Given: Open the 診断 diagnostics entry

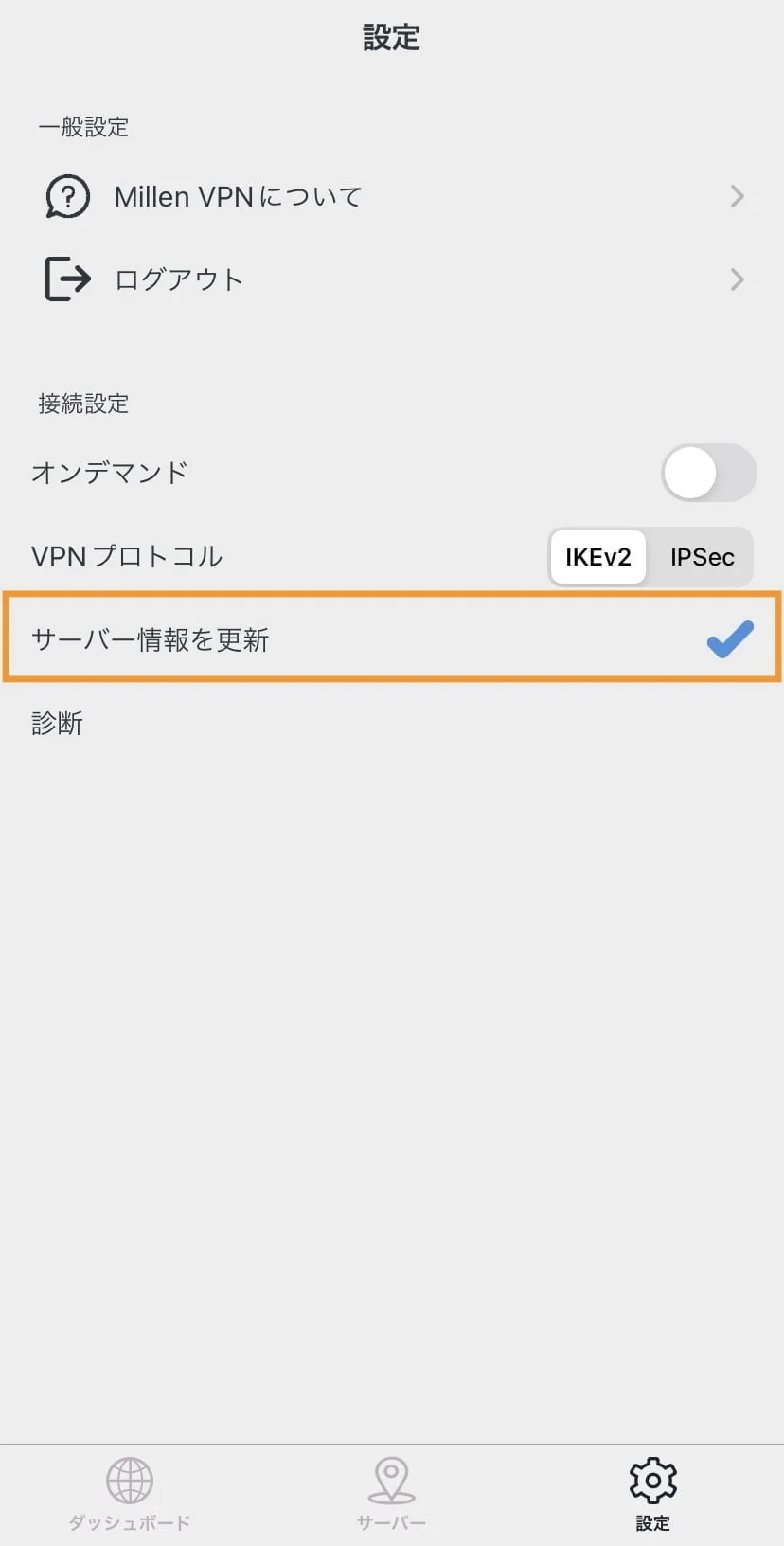Looking at the screenshot, I should (x=57, y=723).
